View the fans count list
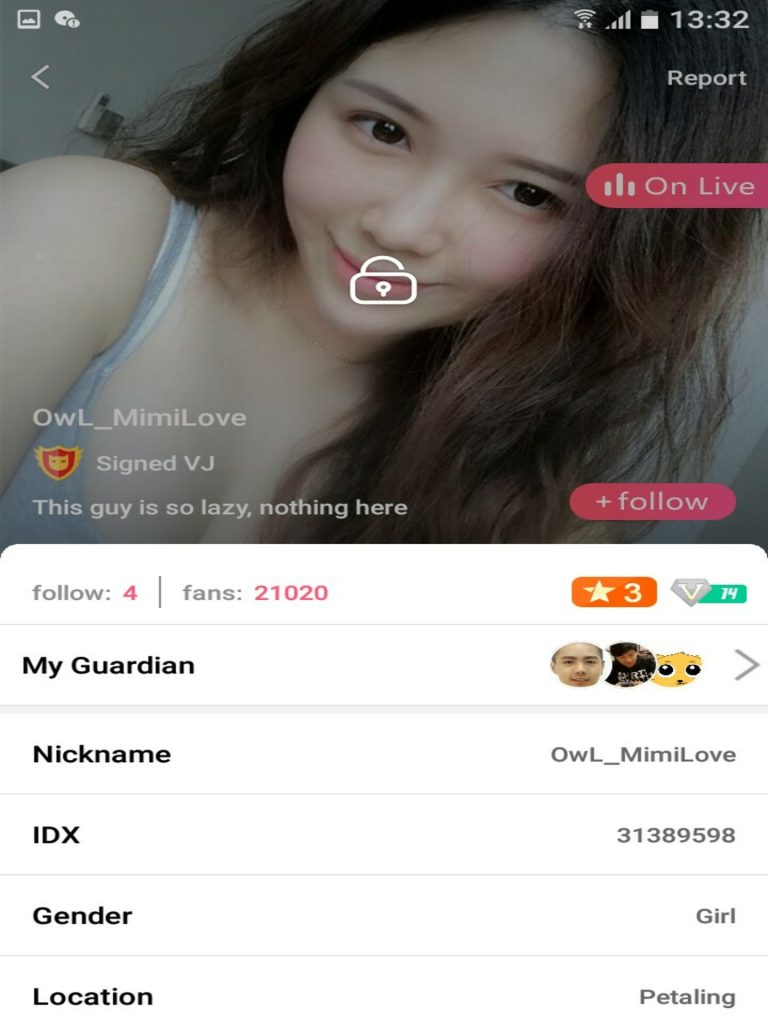Screen dimensions: 768x1024 255,593
